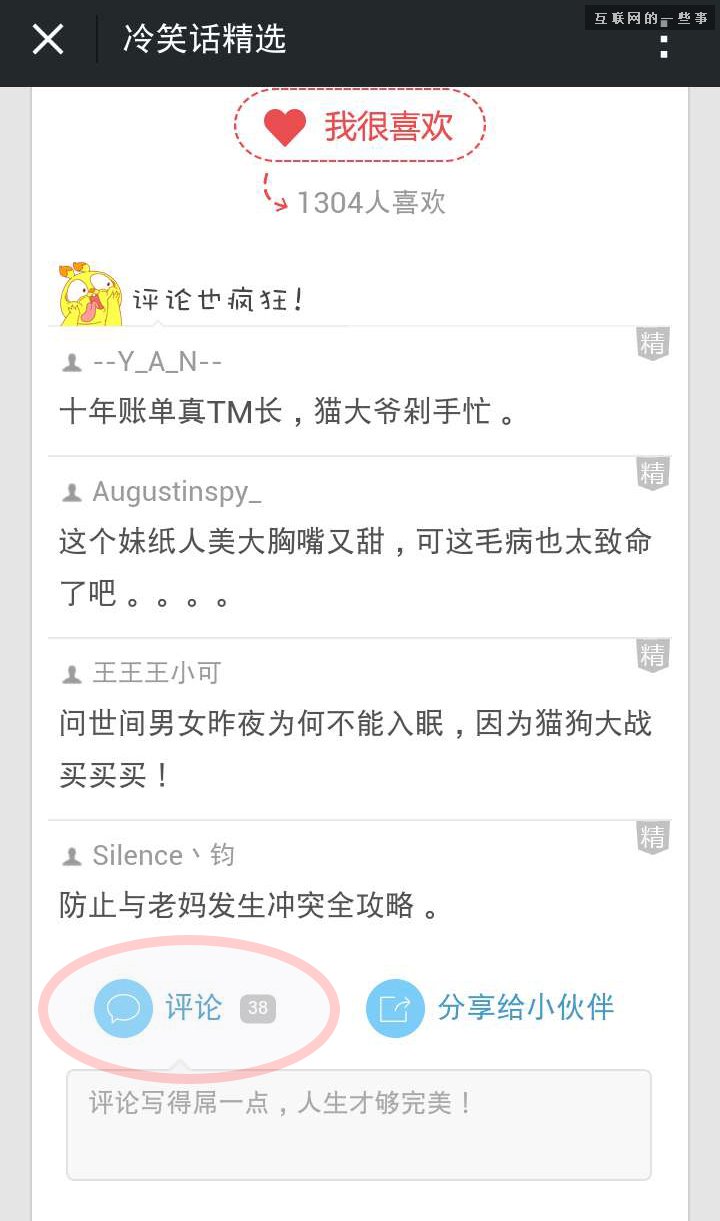Tap the 我很喜欢 like button

point(360,127)
